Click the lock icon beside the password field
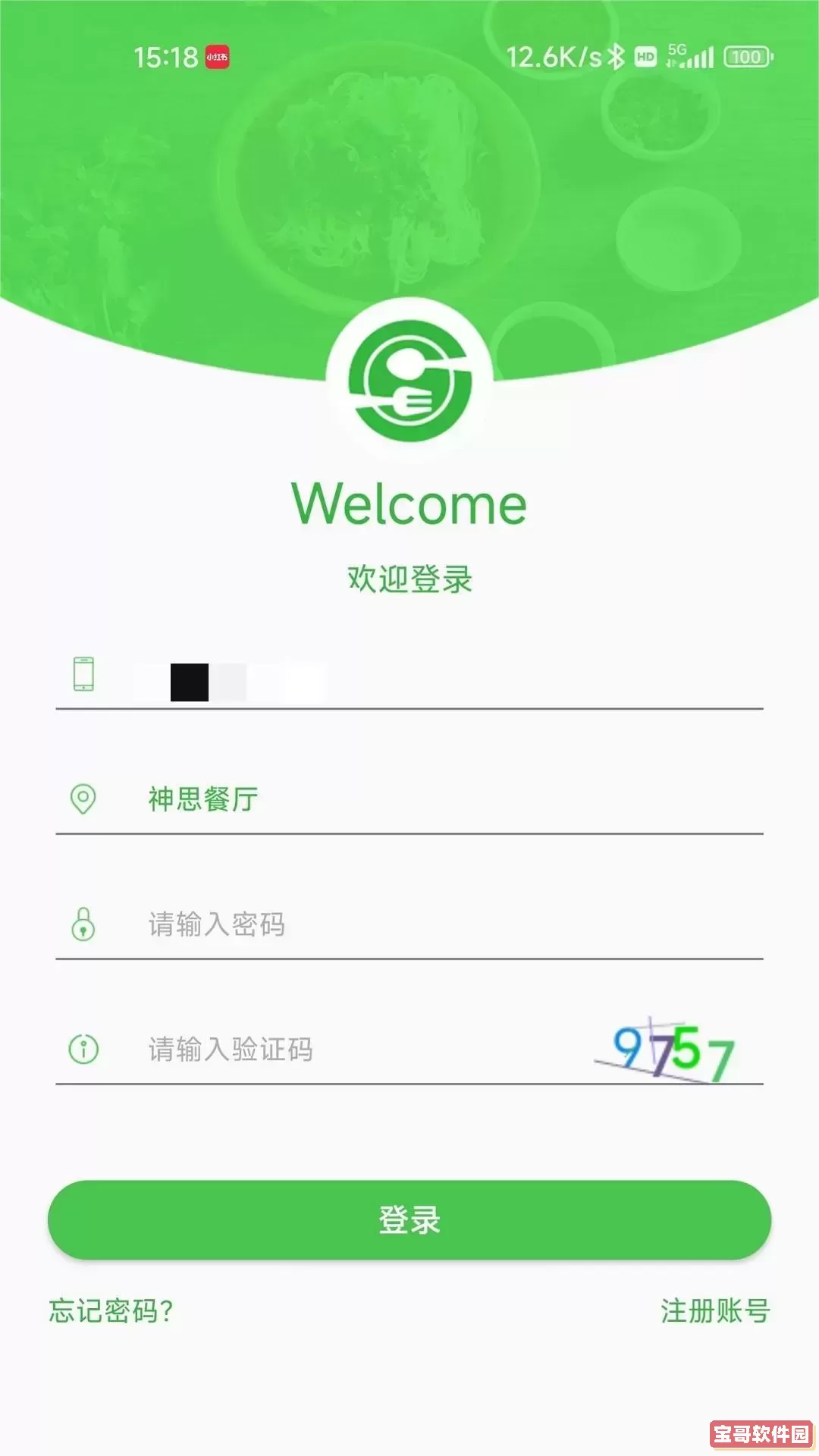This screenshot has height=1456, width=819. 82,926
